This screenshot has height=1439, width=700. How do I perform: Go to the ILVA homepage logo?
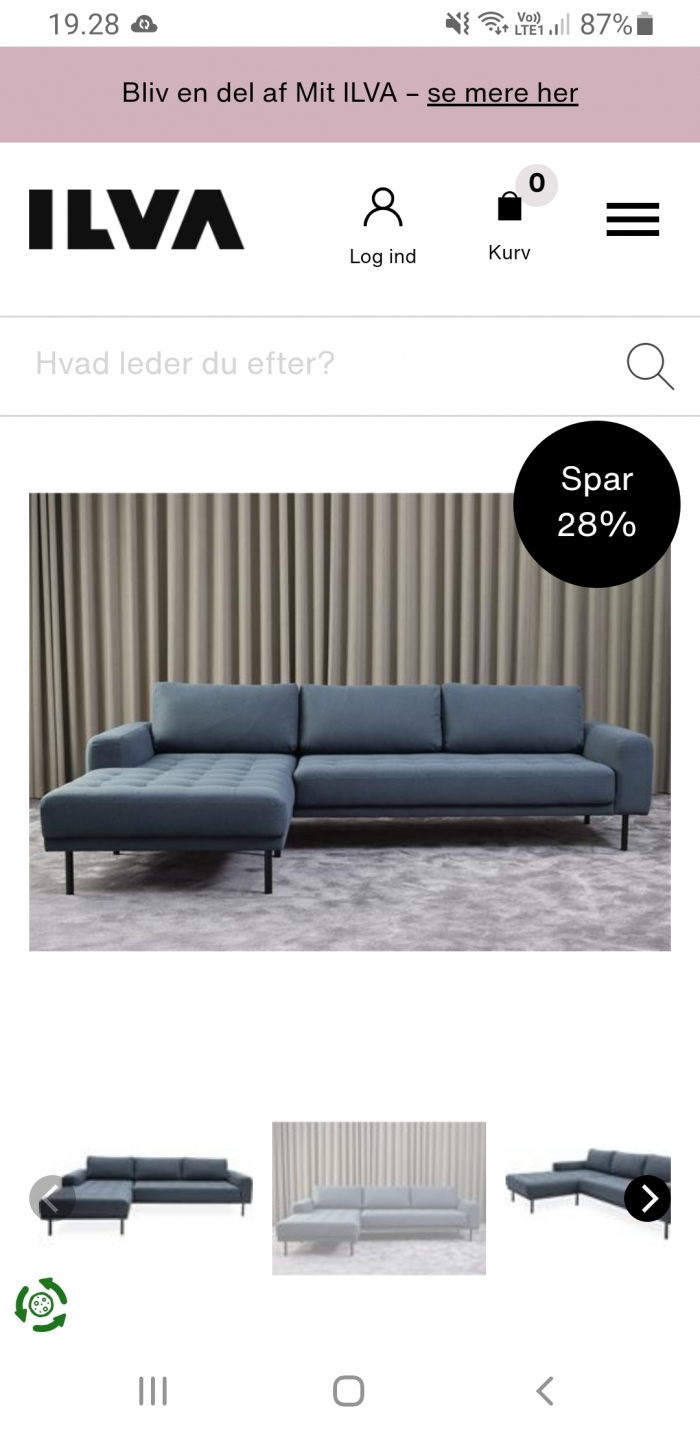click(x=136, y=219)
